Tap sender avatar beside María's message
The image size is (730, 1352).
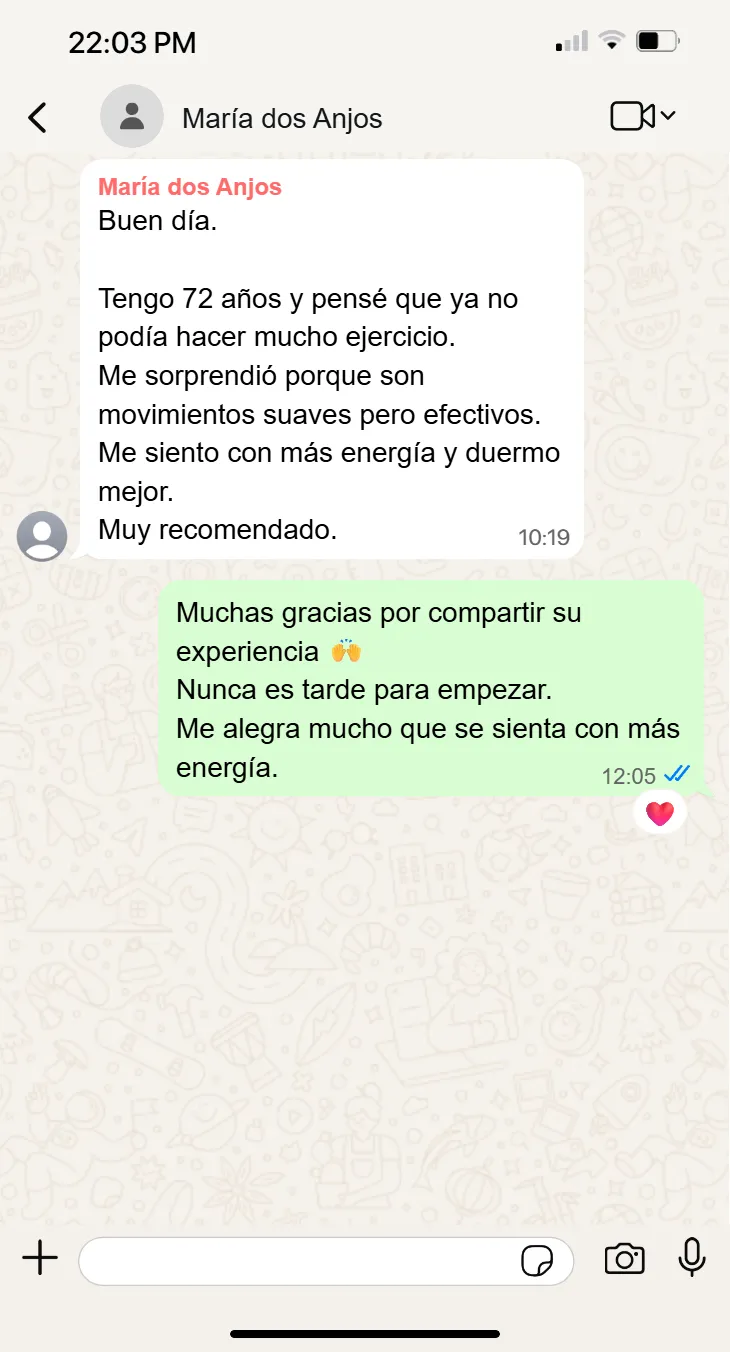pos(42,536)
